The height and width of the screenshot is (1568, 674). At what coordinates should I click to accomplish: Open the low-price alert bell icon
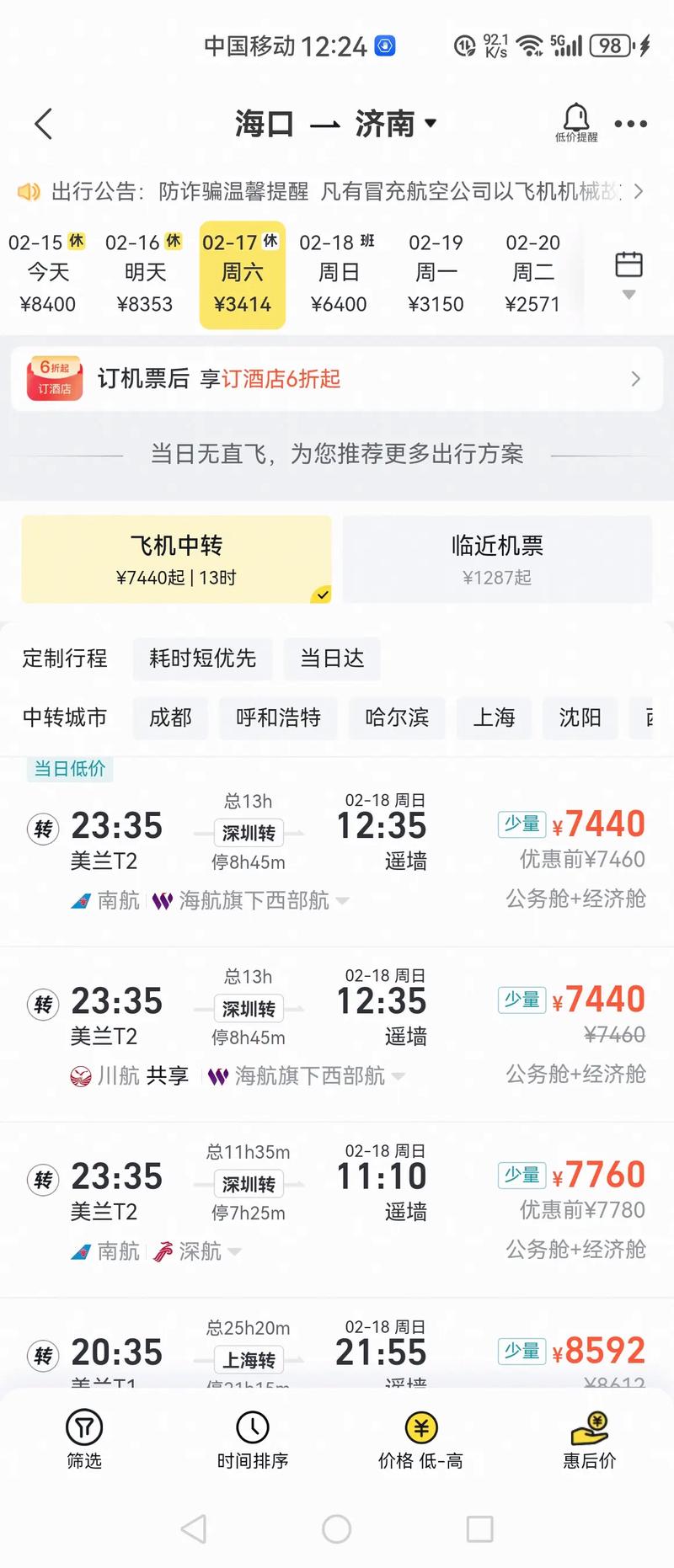(575, 118)
